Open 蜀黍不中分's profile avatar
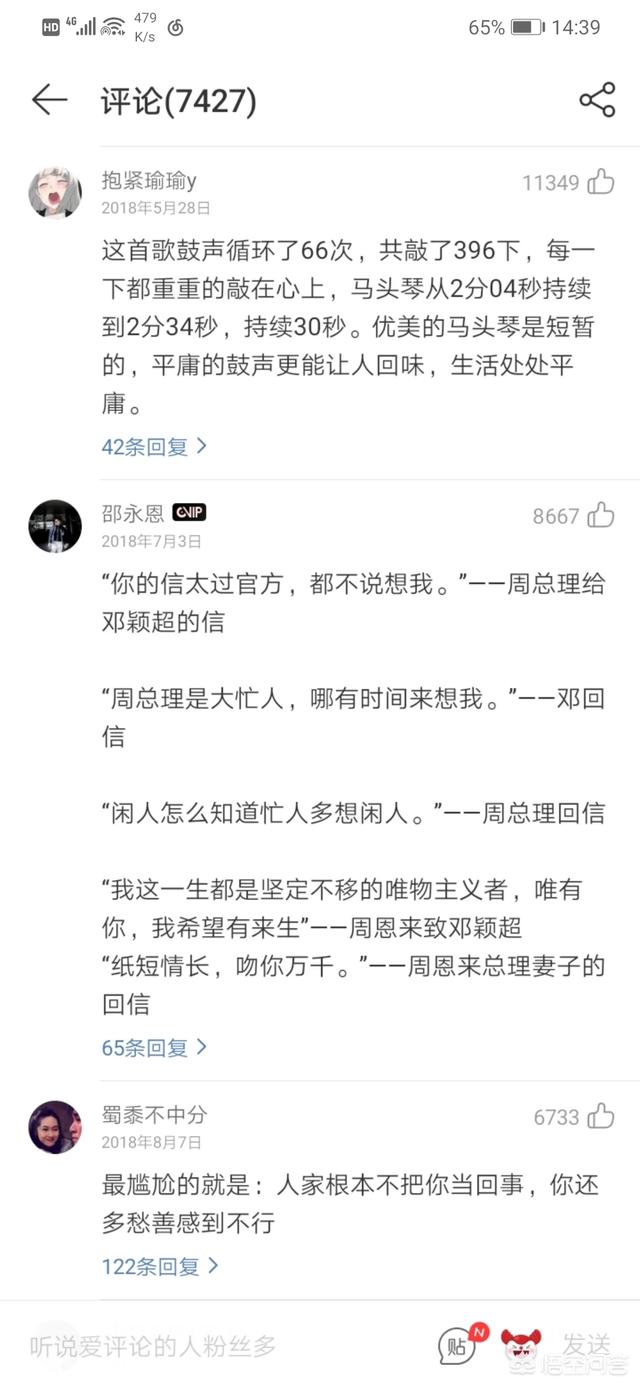The height and width of the screenshot is (1387, 640). click(55, 1127)
